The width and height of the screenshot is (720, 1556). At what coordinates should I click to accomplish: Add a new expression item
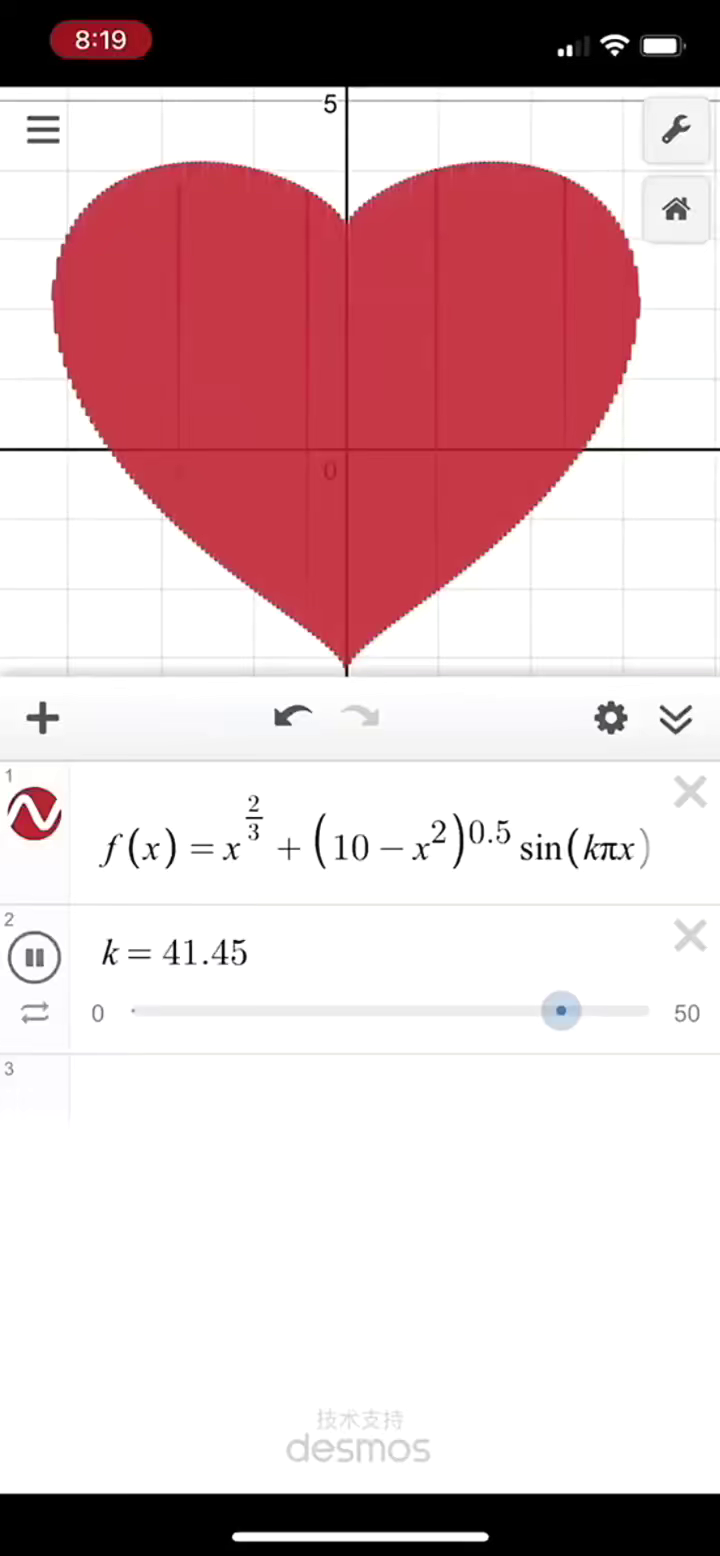point(42,718)
